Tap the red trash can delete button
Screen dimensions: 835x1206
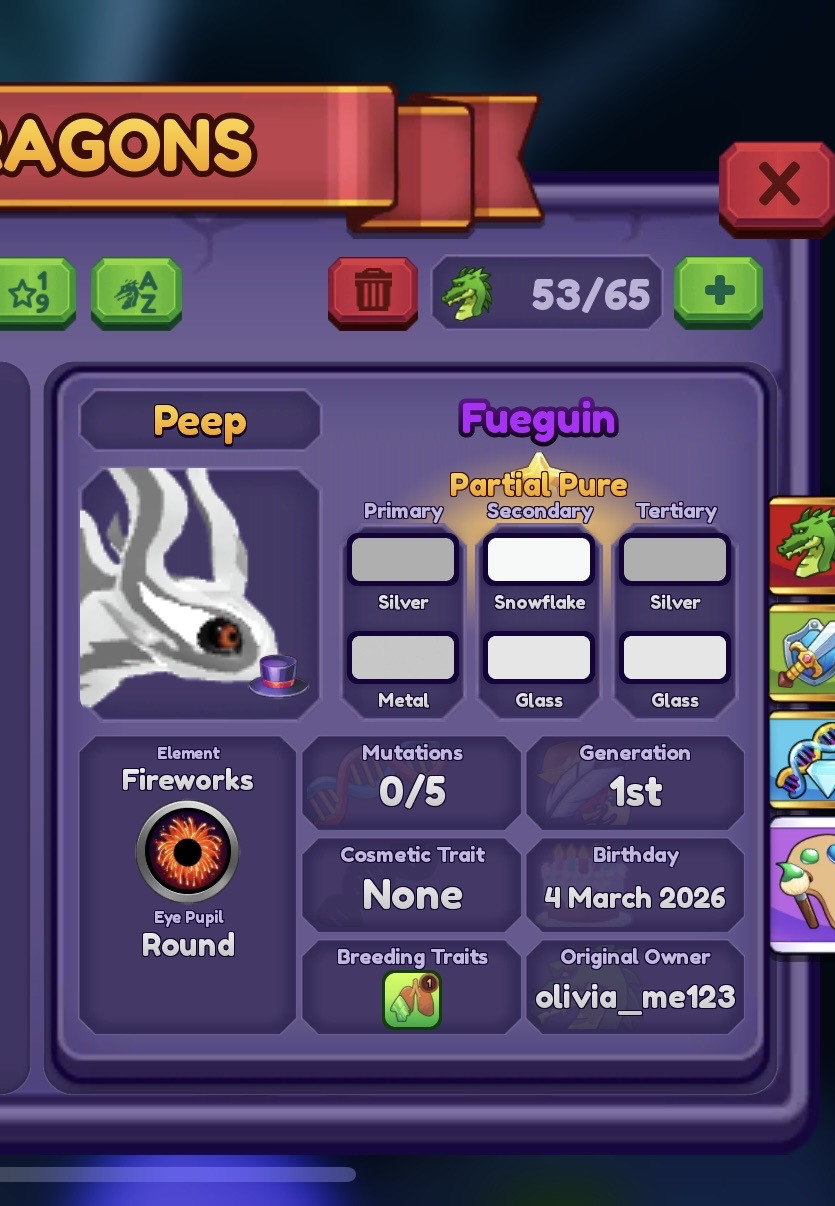(373, 292)
